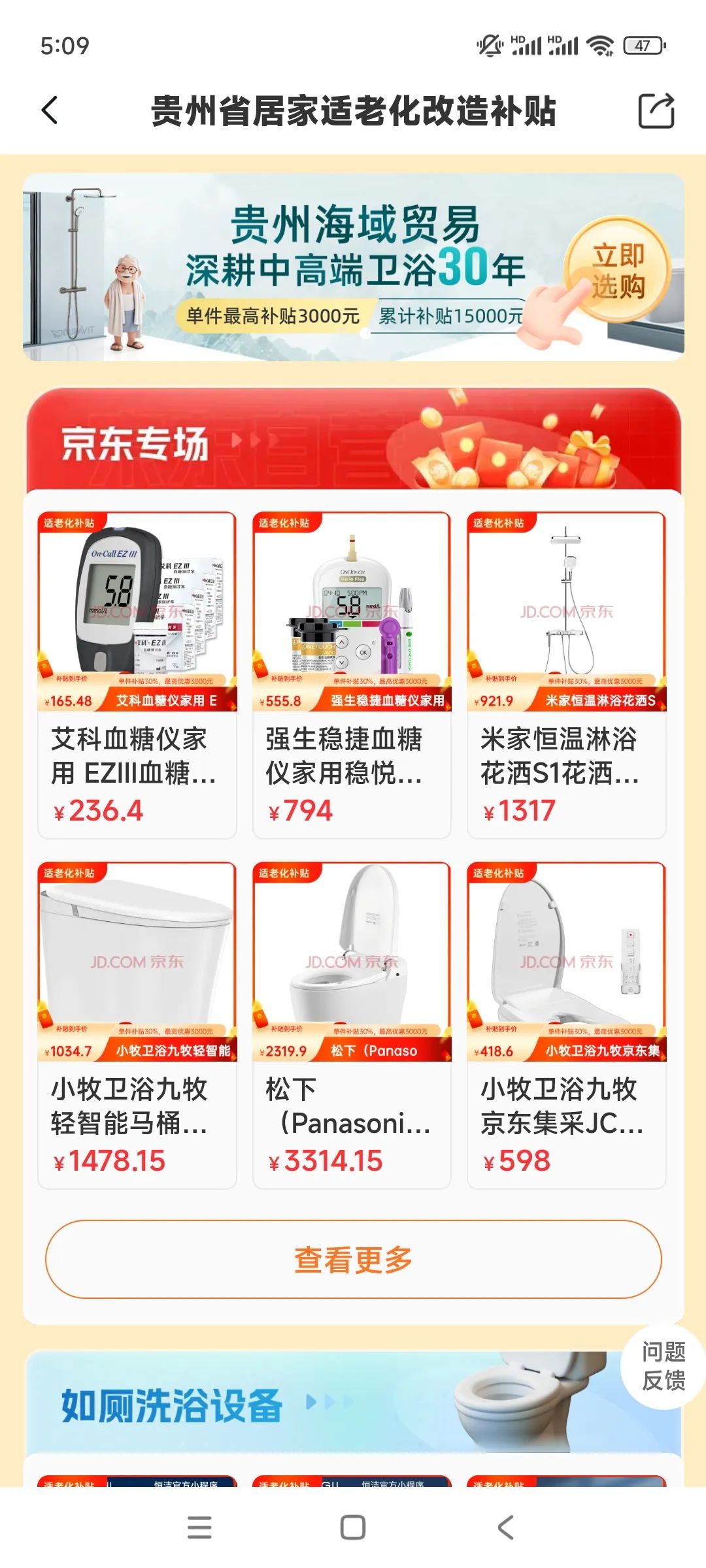The height and width of the screenshot is (1568, 706).
Task: Open 松下 Panasonic toilet product card
Action: [352, 1024]
